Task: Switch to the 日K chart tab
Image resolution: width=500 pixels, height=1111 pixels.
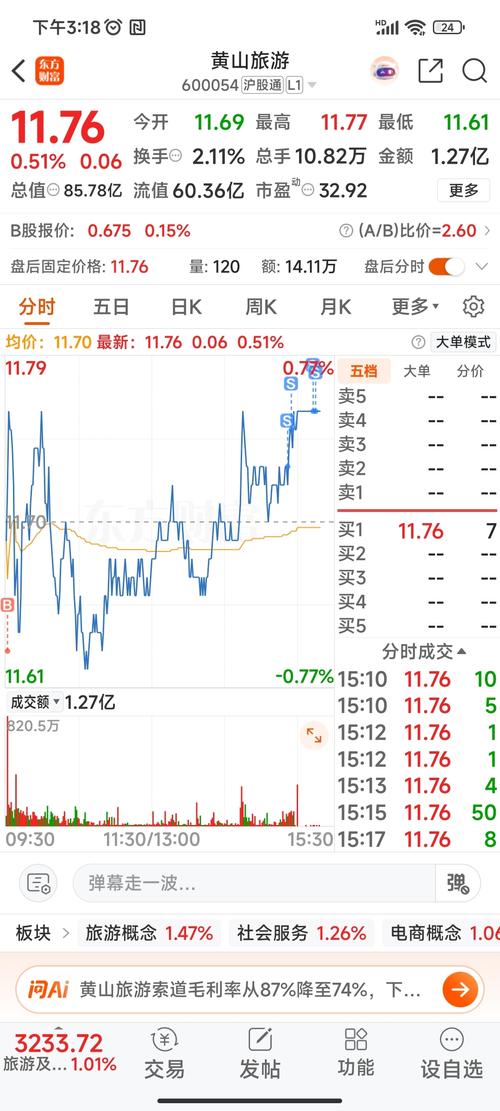Action: 186,307
